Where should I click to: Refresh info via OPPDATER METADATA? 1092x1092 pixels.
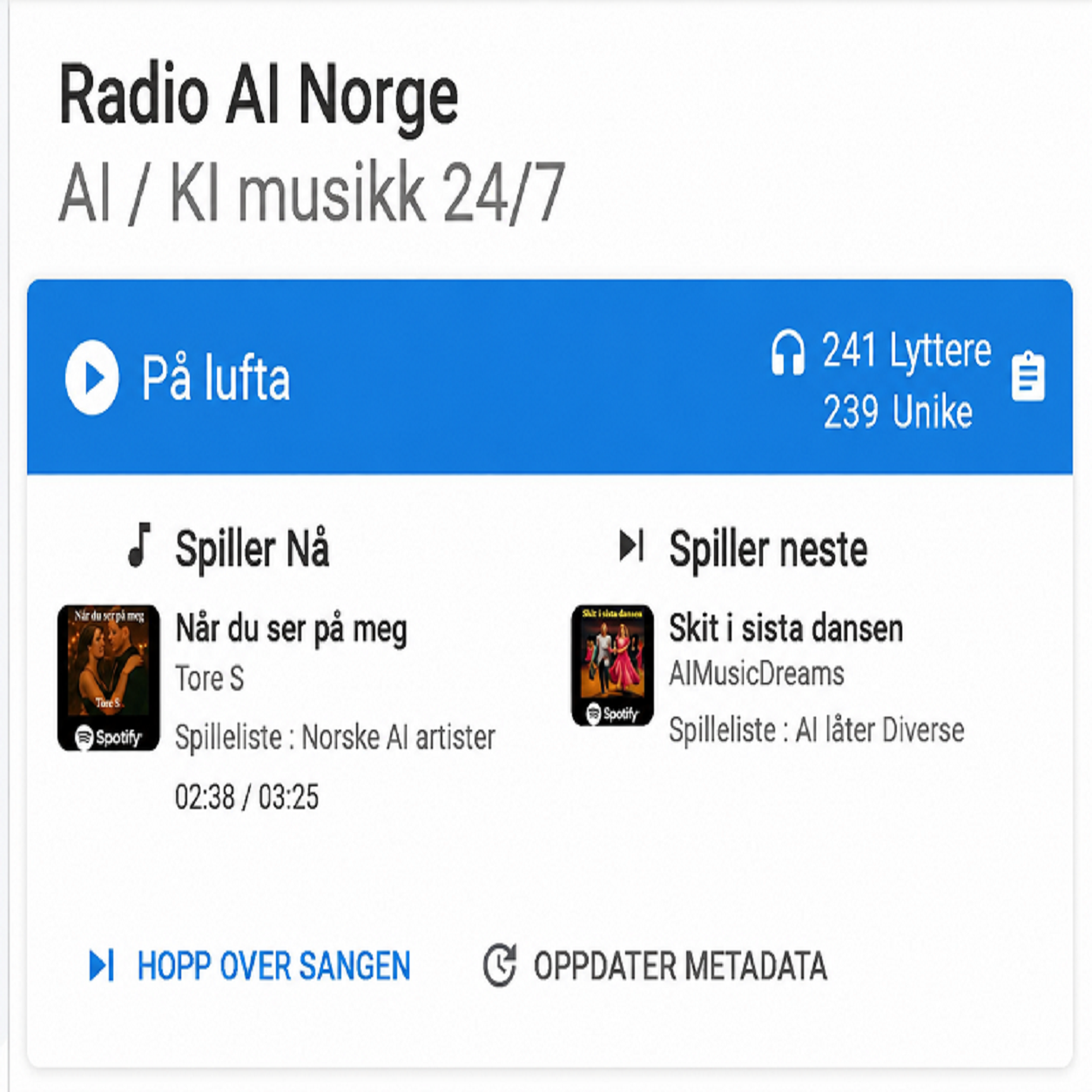pos(654,966)
